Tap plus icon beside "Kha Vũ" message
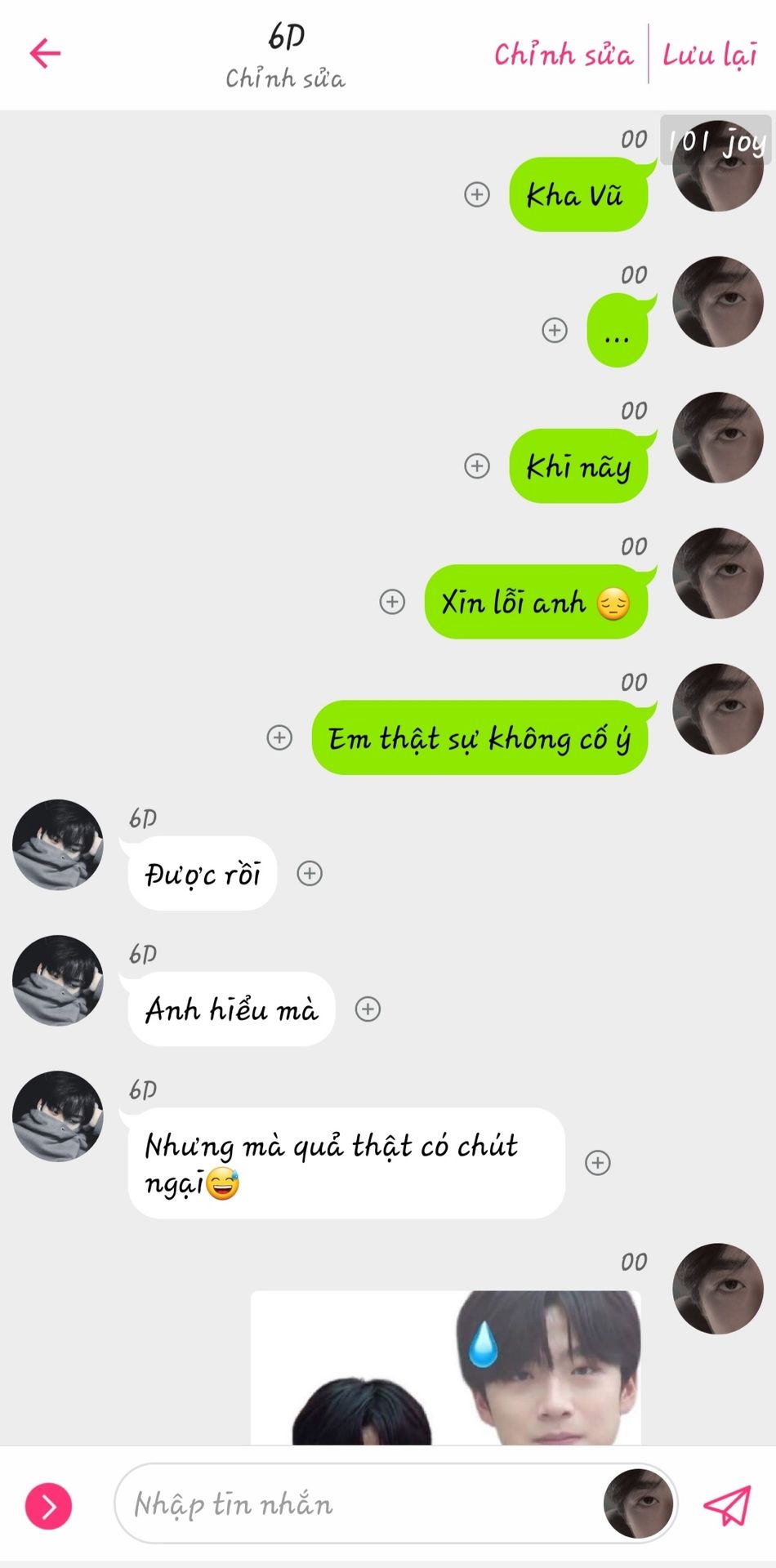 (x=477, y=194)
